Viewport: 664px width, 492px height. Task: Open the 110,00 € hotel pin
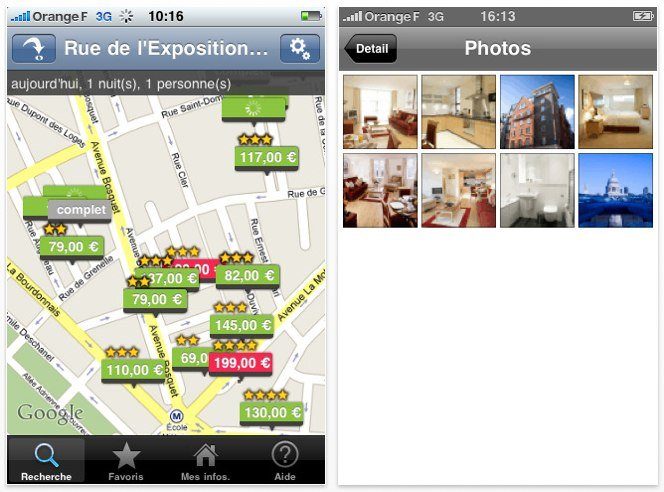point(133,370)
